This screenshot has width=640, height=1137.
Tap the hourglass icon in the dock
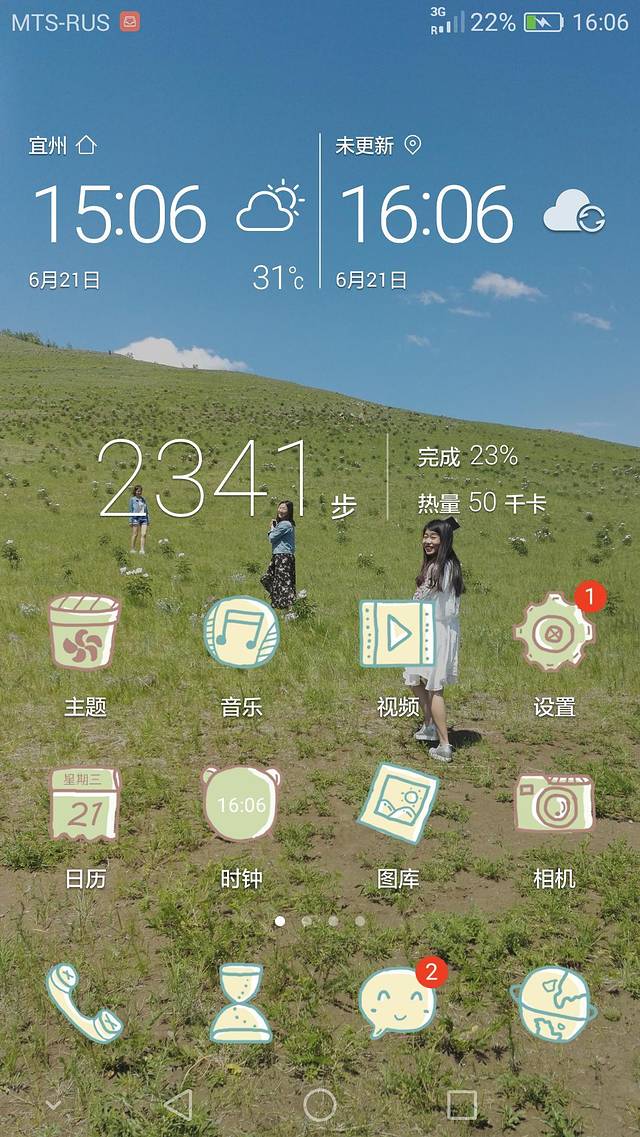point(240,1003)
